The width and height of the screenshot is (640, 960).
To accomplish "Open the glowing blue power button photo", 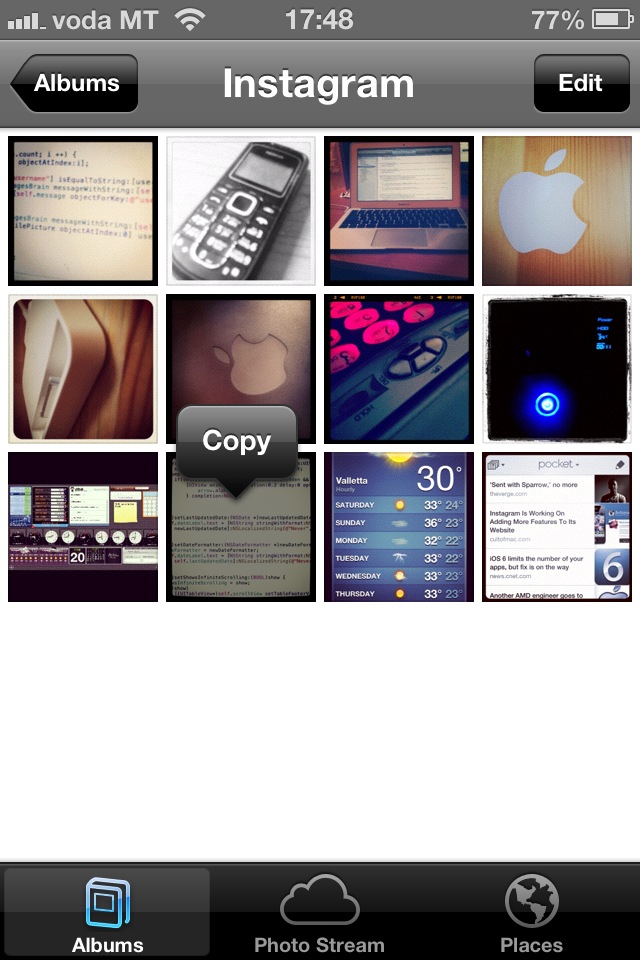I will click(557, 369).
